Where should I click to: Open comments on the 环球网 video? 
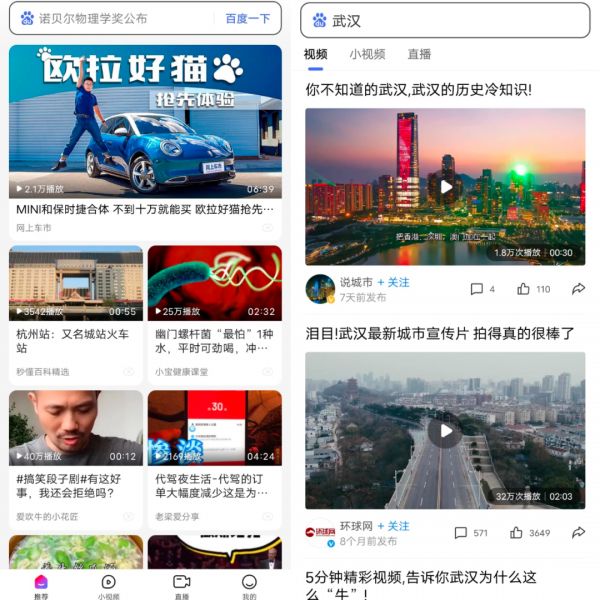point(461,533)
